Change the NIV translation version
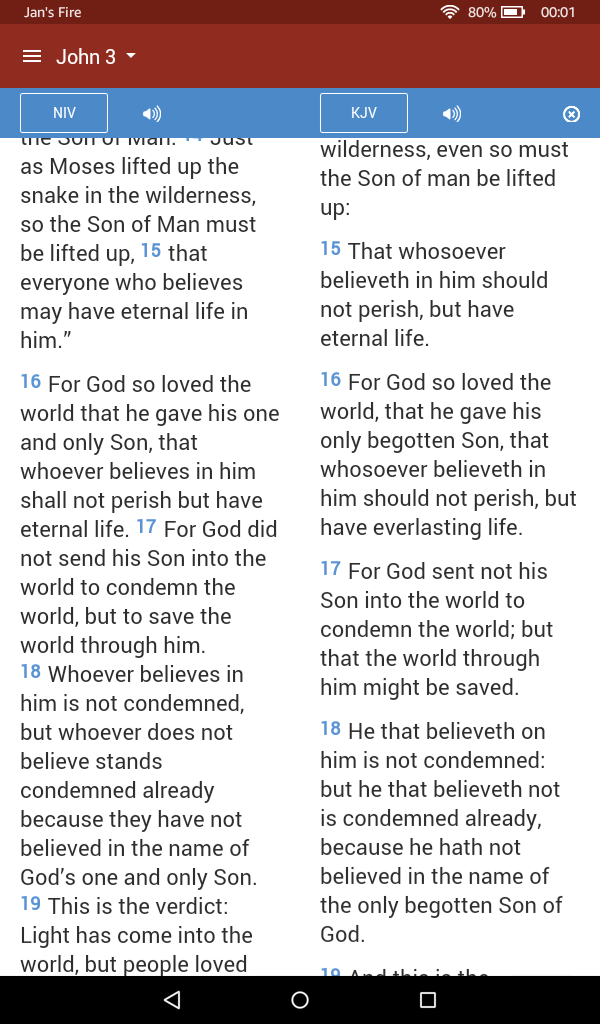 pos(64,113)
